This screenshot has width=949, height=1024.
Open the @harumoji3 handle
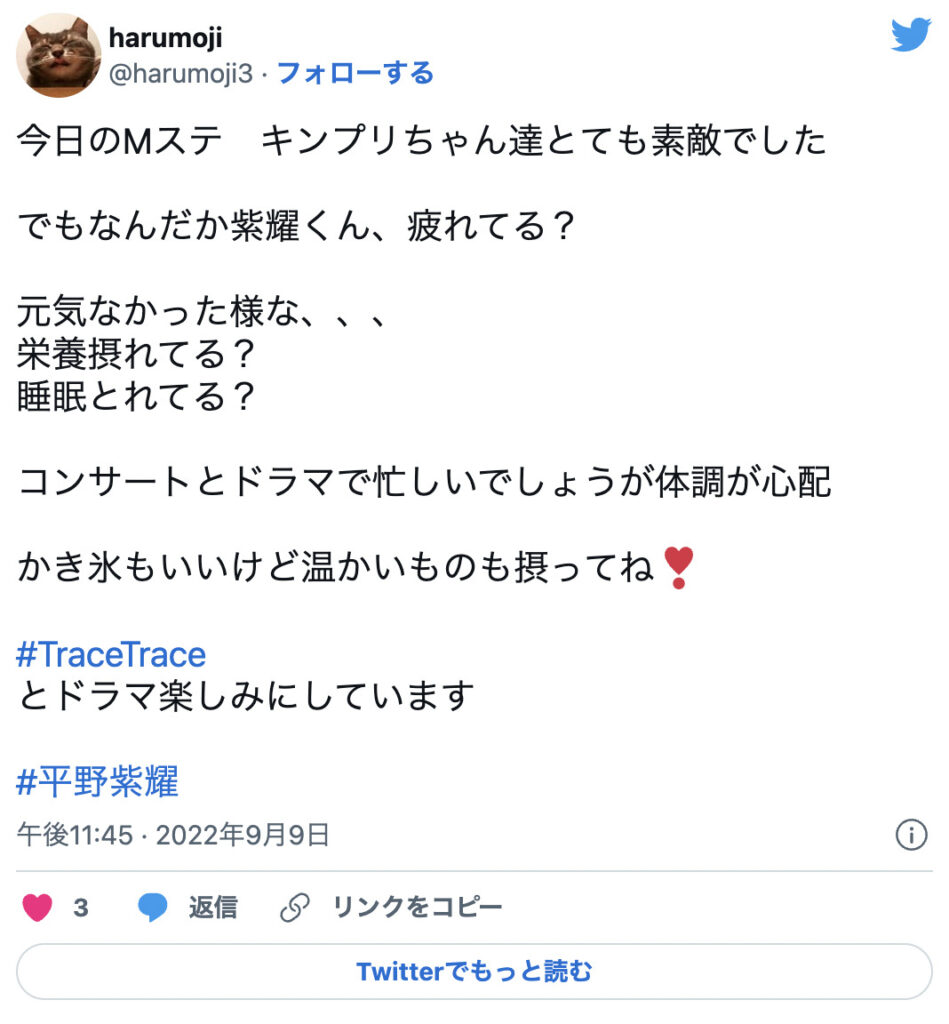coord(181,73)
